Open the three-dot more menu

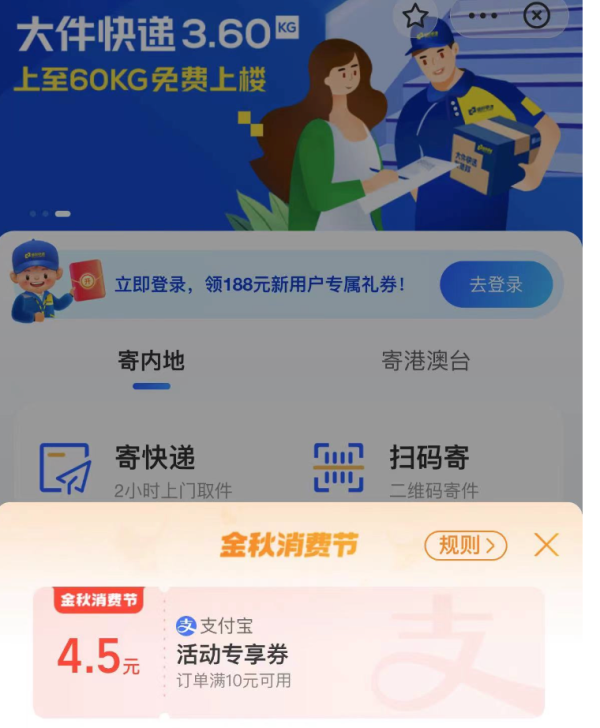[483, 16]
